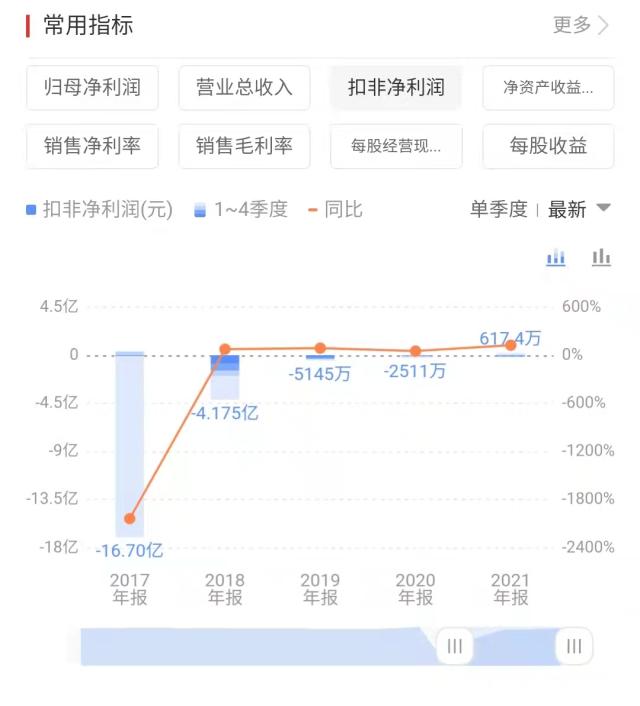View 销售毛利率 indicator
Image resolution: width=640 pixels, height=706 pixels.
click(244, 146)
